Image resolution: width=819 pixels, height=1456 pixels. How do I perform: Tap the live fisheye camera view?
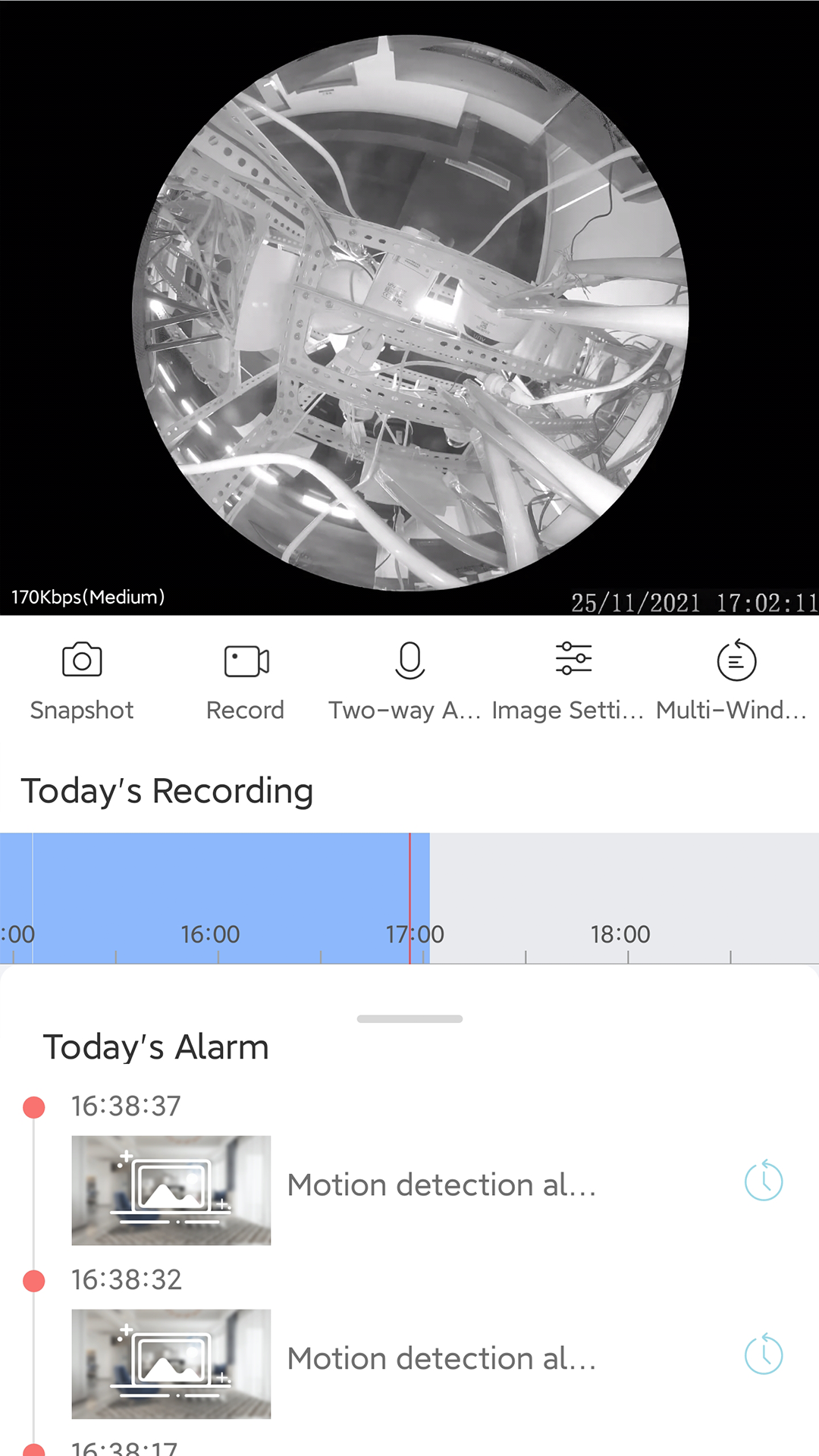tap(409, 312)
